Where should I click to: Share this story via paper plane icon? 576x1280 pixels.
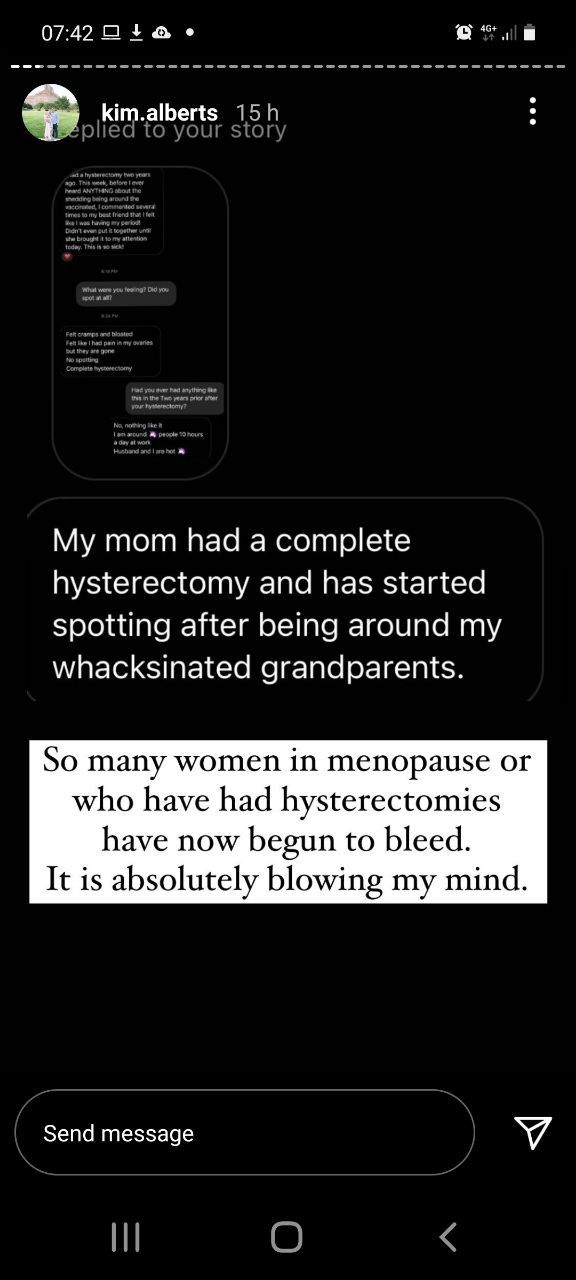[533, 1132]
